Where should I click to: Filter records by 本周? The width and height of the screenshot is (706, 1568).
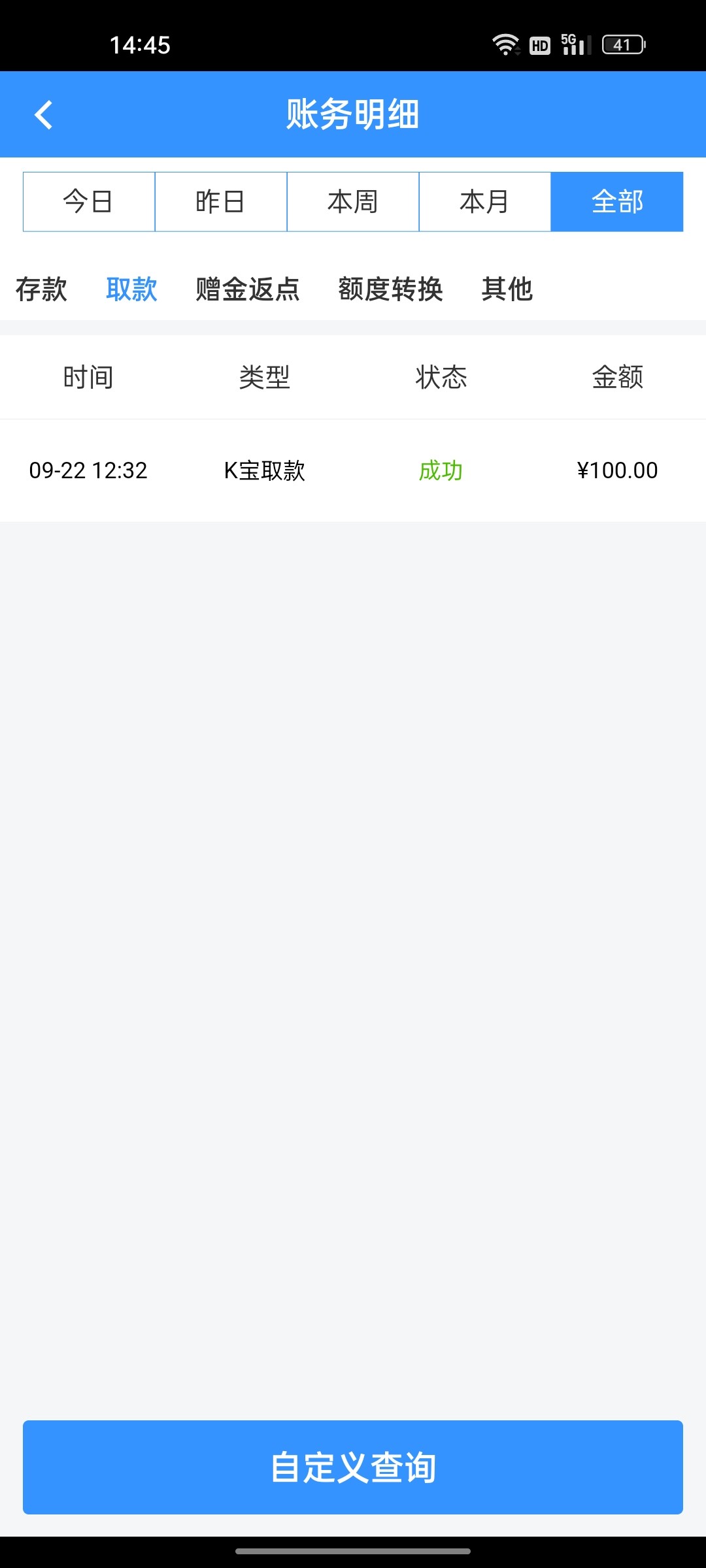point(353,202)
